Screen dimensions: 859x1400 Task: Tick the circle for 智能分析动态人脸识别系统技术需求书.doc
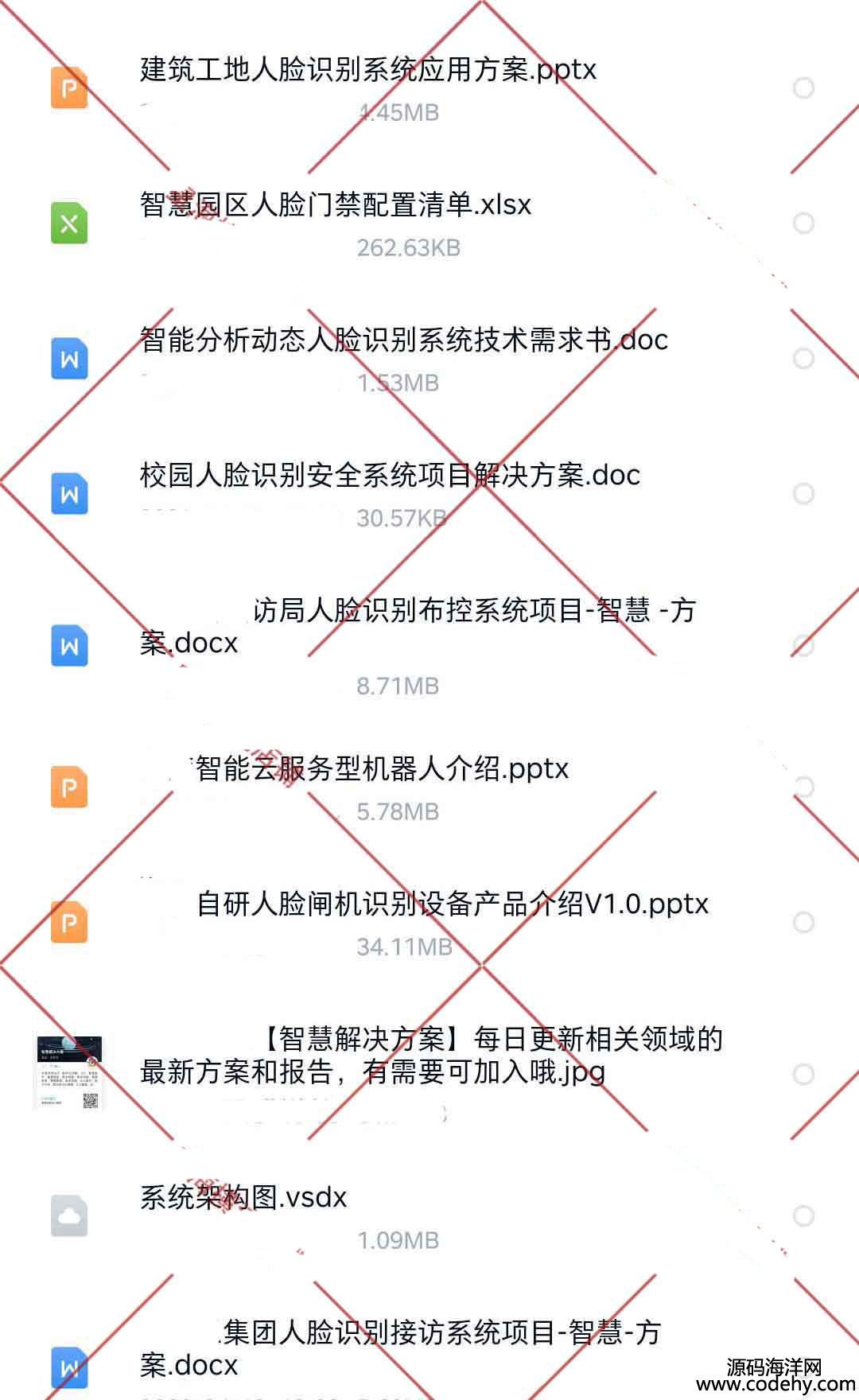[x=803, y=358]
